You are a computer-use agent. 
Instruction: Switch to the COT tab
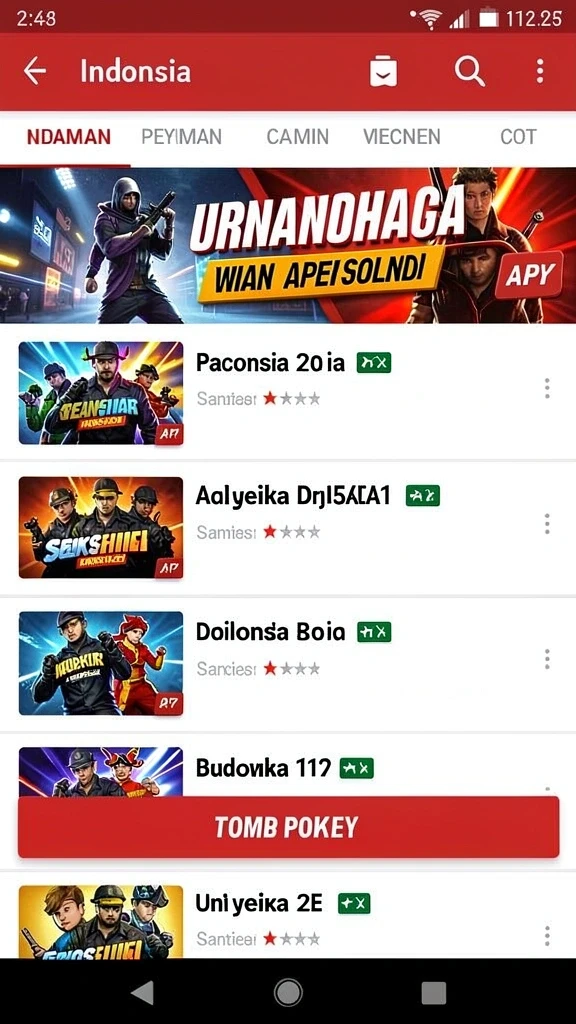[x=518, y=137]
